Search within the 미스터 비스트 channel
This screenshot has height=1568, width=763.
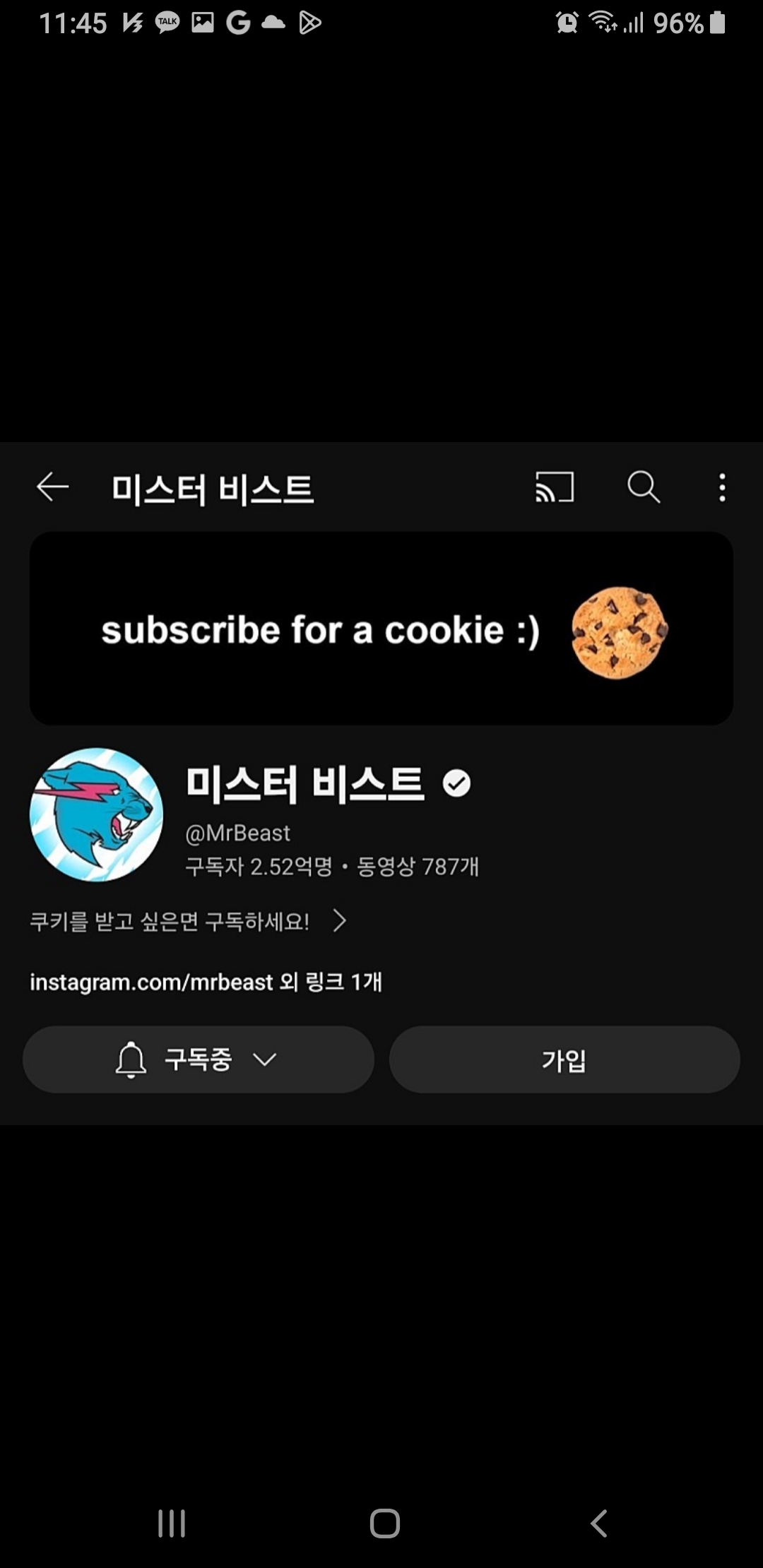(644, 487)
